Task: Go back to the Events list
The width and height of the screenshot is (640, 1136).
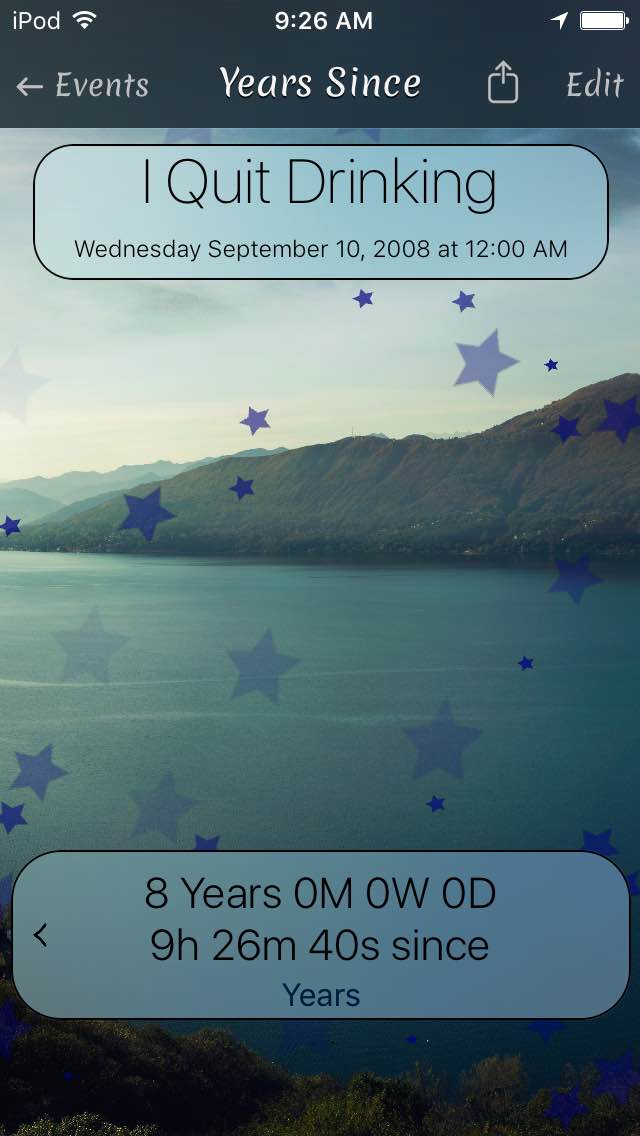Action: pos(82,86)
